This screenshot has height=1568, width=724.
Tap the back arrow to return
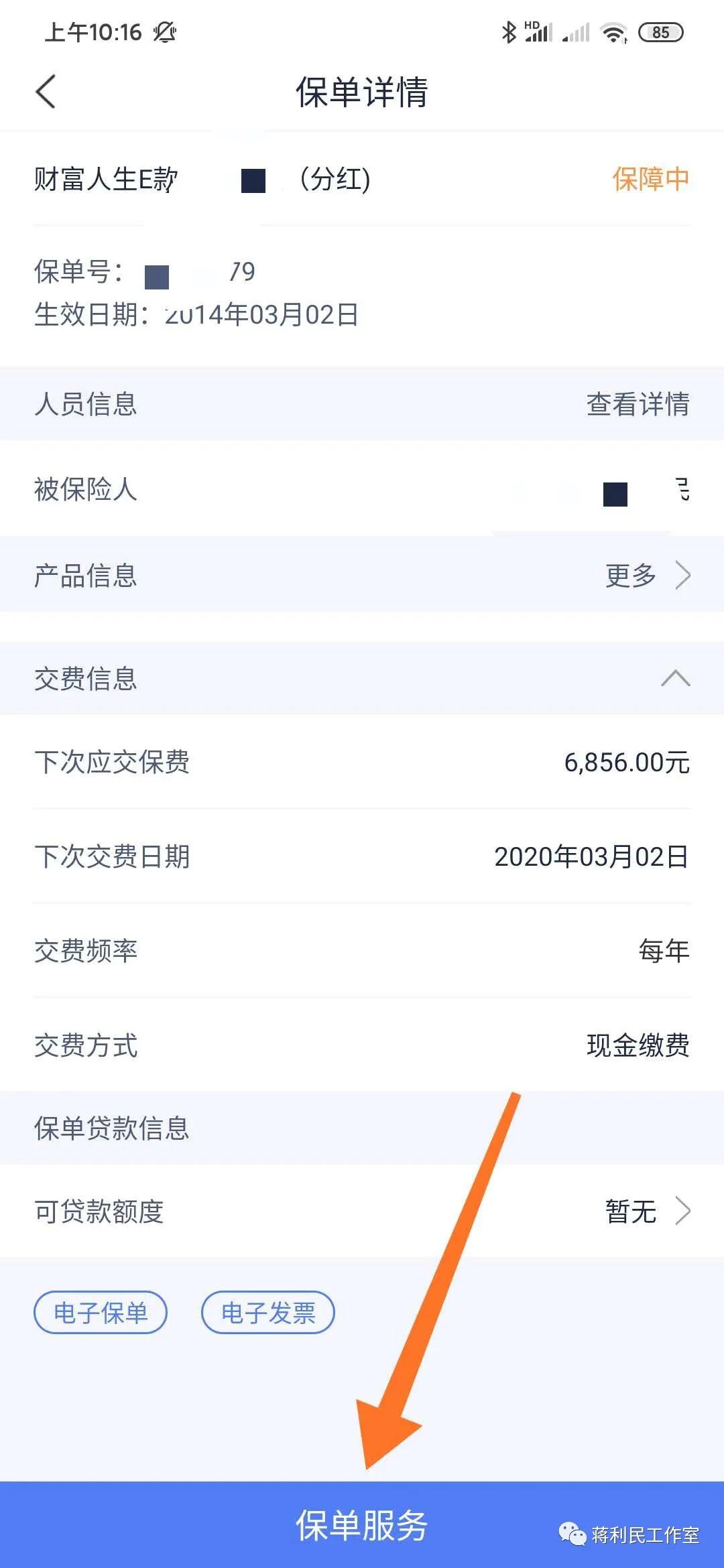(x=45, y=93)
